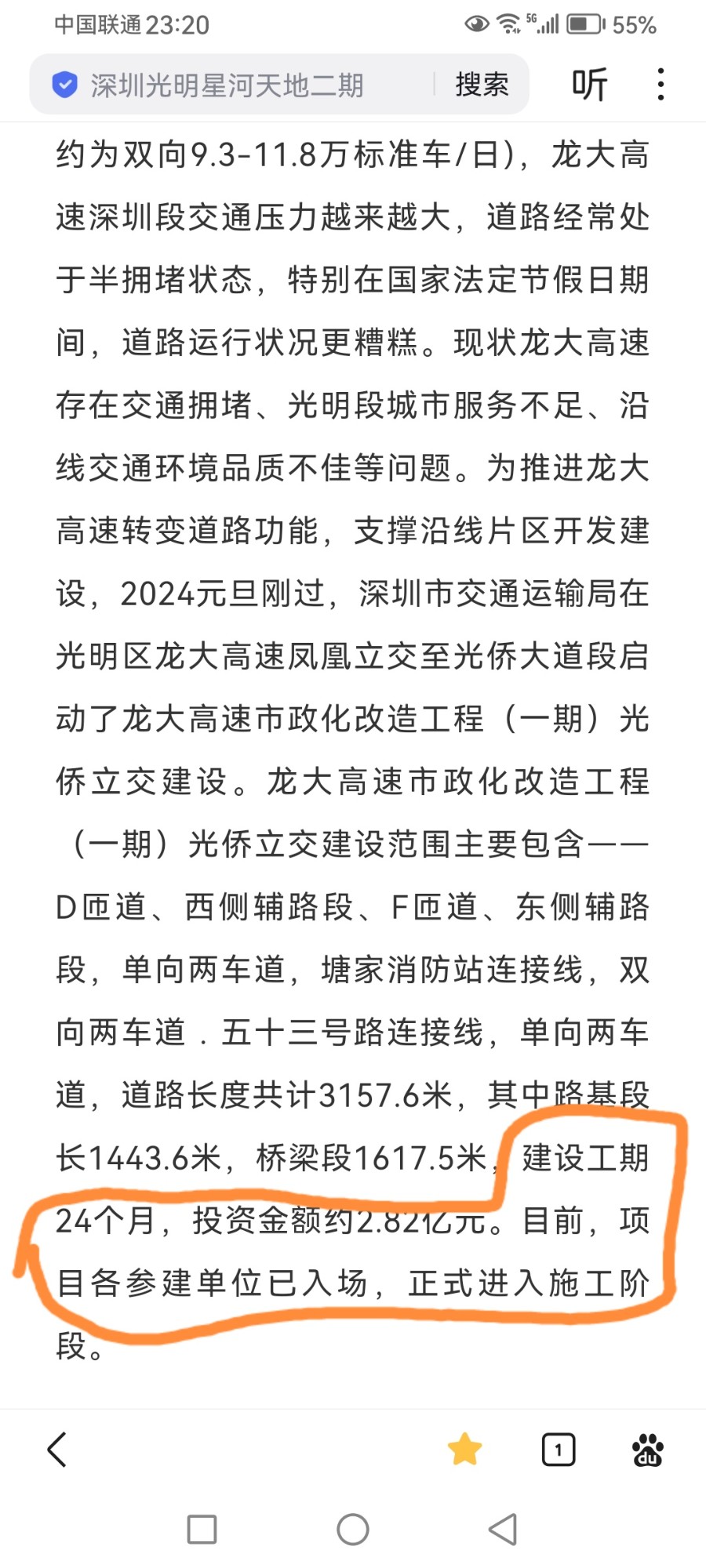Viewport: 706px width, 1568px height.
Task: Tap the star bookmark icon
Action: pyautogui.click(x=464, y=1450)
